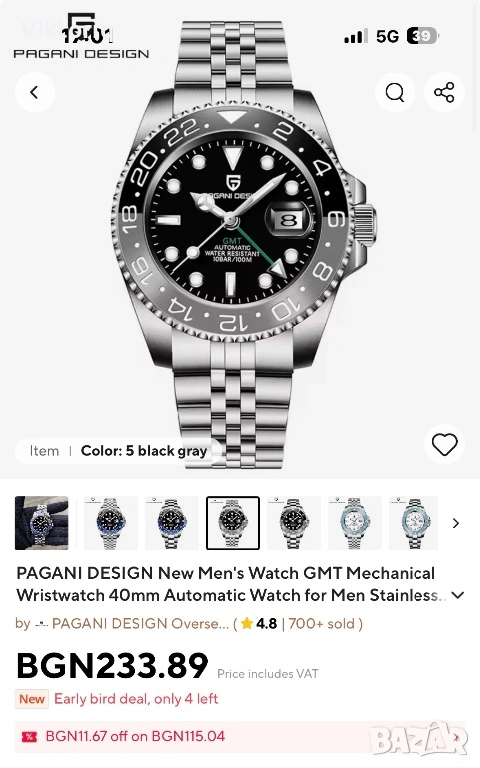View the main watch product image
Viewport: 480px width, 768px height.
point(240,240)
